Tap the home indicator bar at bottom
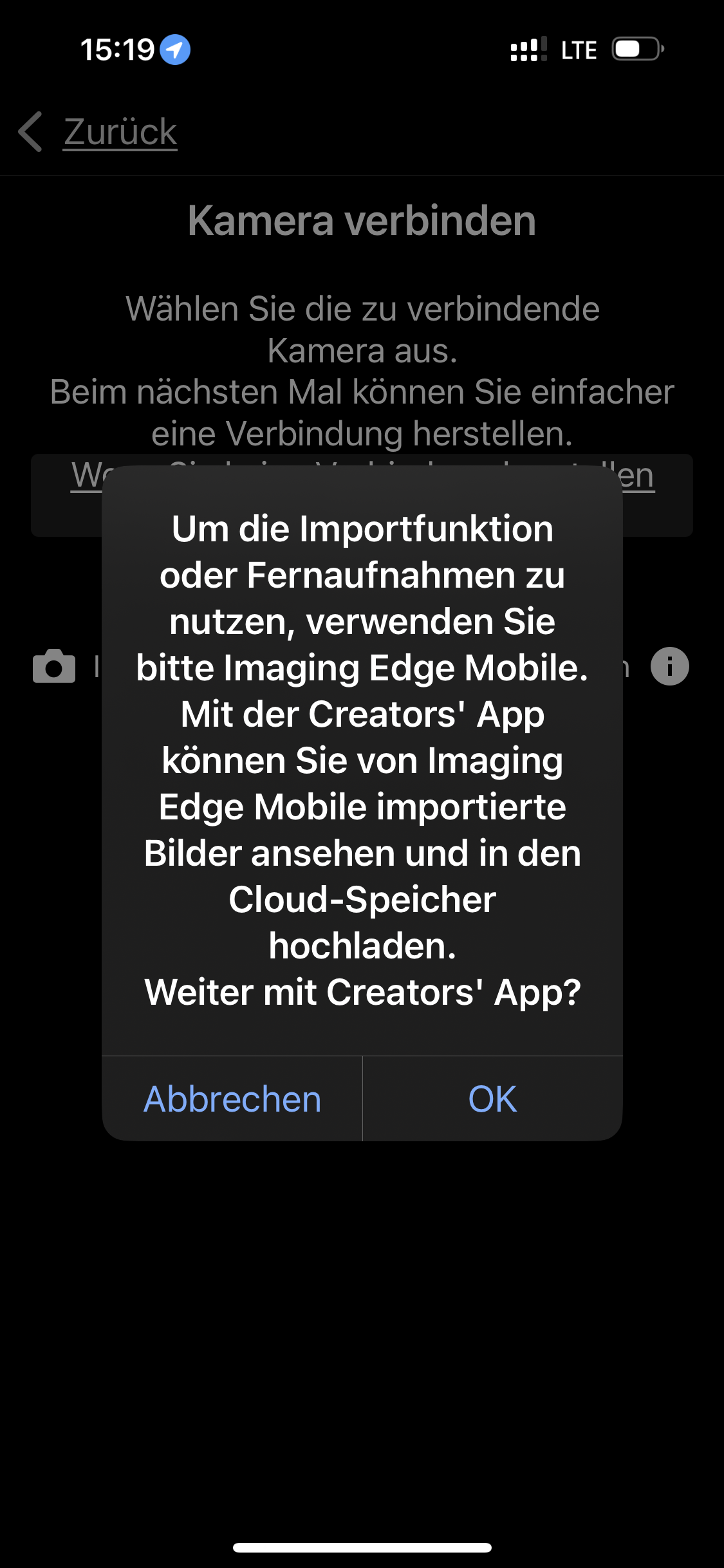 [362, 1547]
